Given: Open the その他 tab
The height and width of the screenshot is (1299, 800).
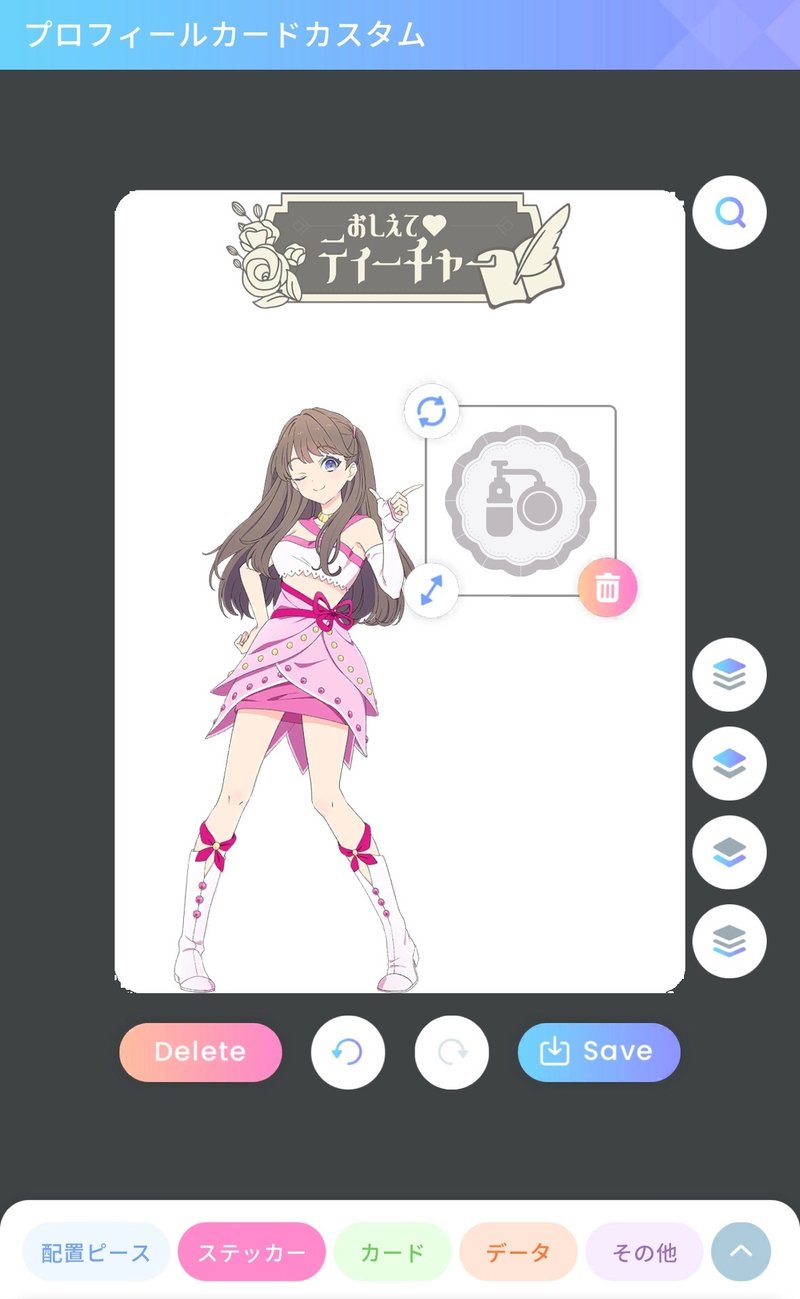Looking at the screenshot, I should pyautogui.click(x=644, y=1252).
